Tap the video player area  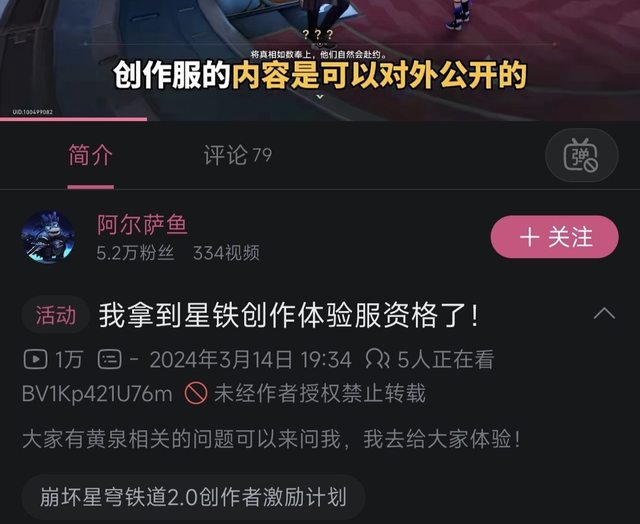[x=320, y=55]
